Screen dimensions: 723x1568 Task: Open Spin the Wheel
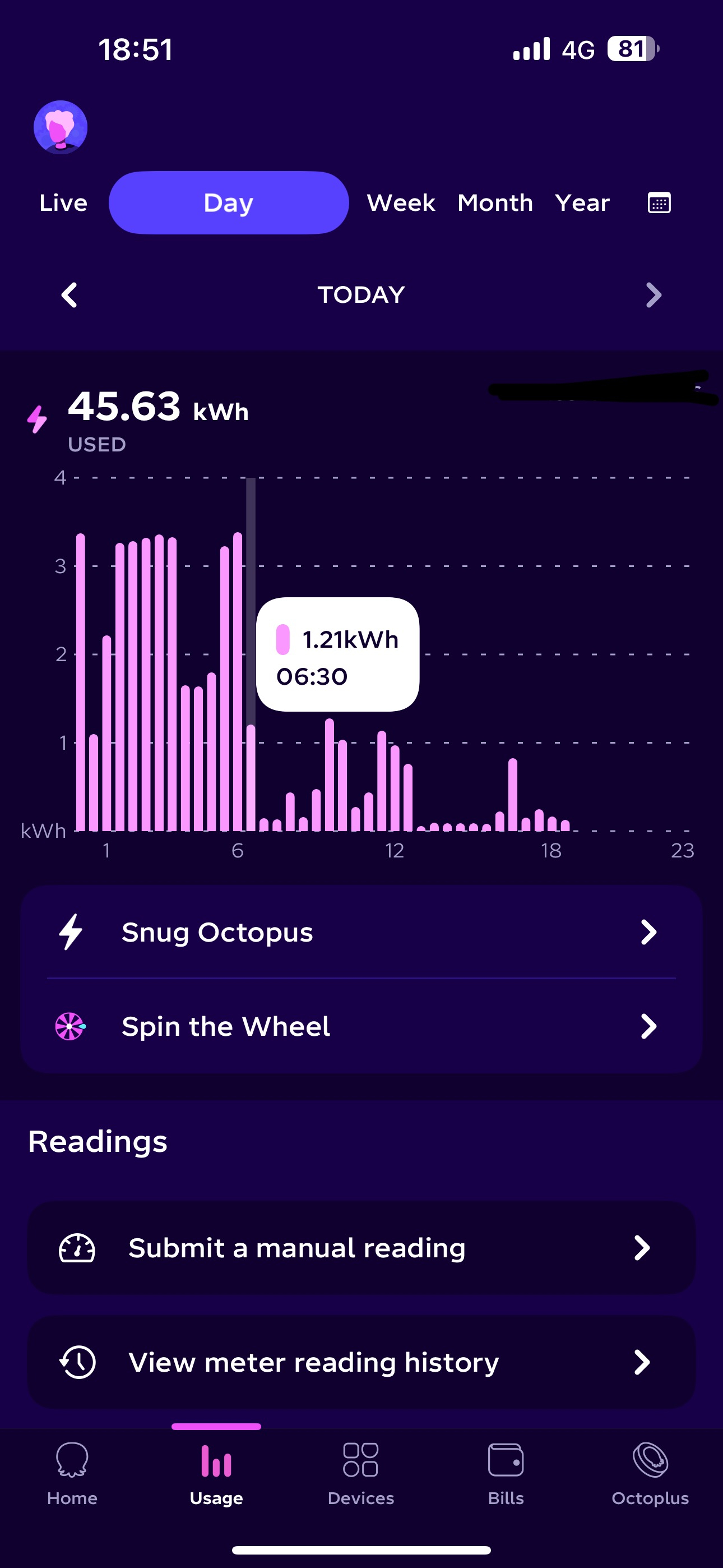[361, 1026]
